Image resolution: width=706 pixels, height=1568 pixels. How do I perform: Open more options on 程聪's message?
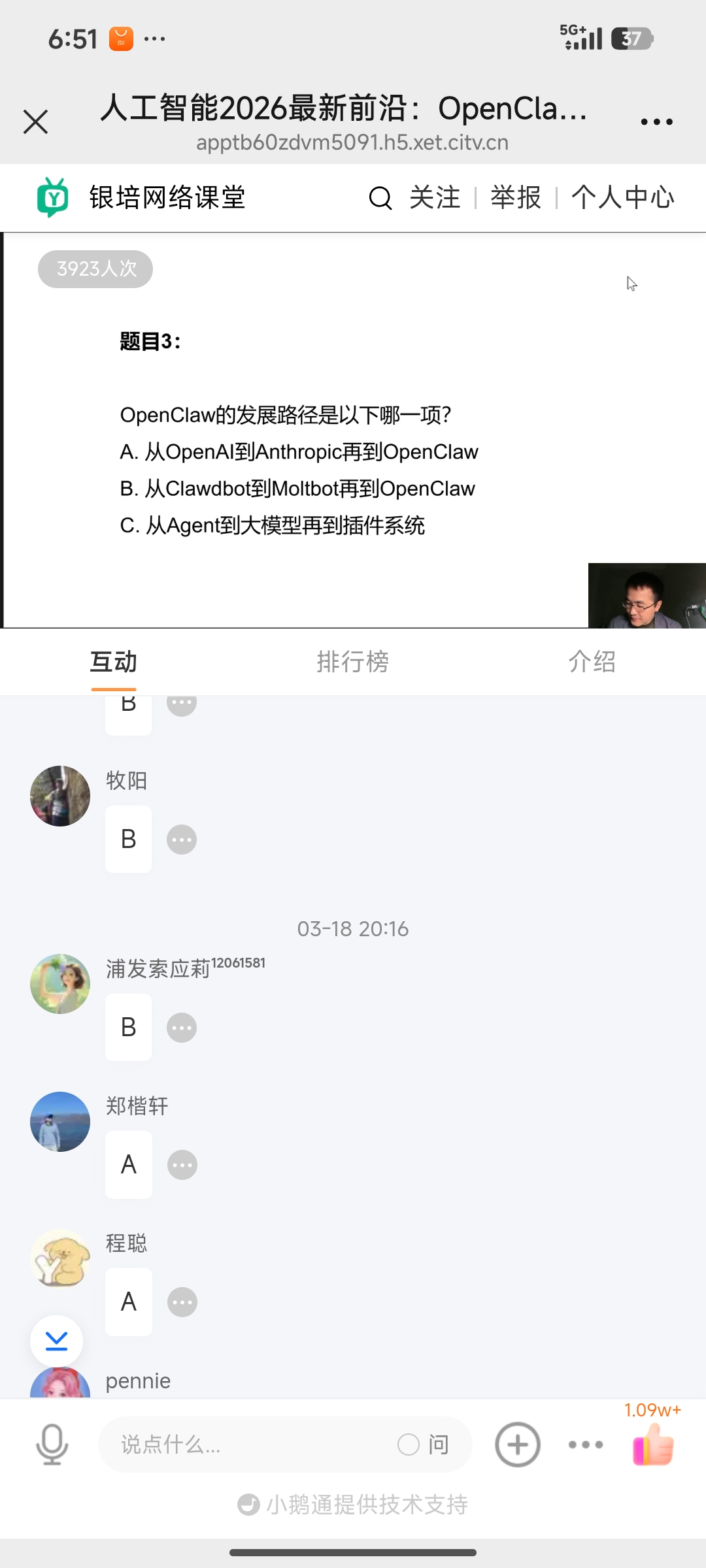pos(182,1302)
